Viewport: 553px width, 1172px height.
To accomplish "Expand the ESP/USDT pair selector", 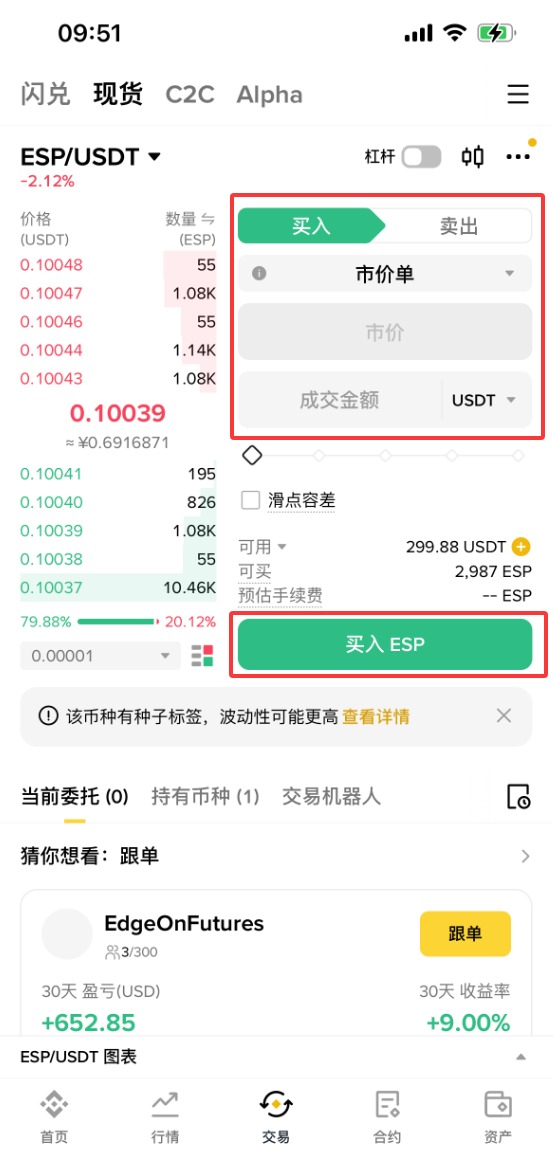I will tap(91, 157).
